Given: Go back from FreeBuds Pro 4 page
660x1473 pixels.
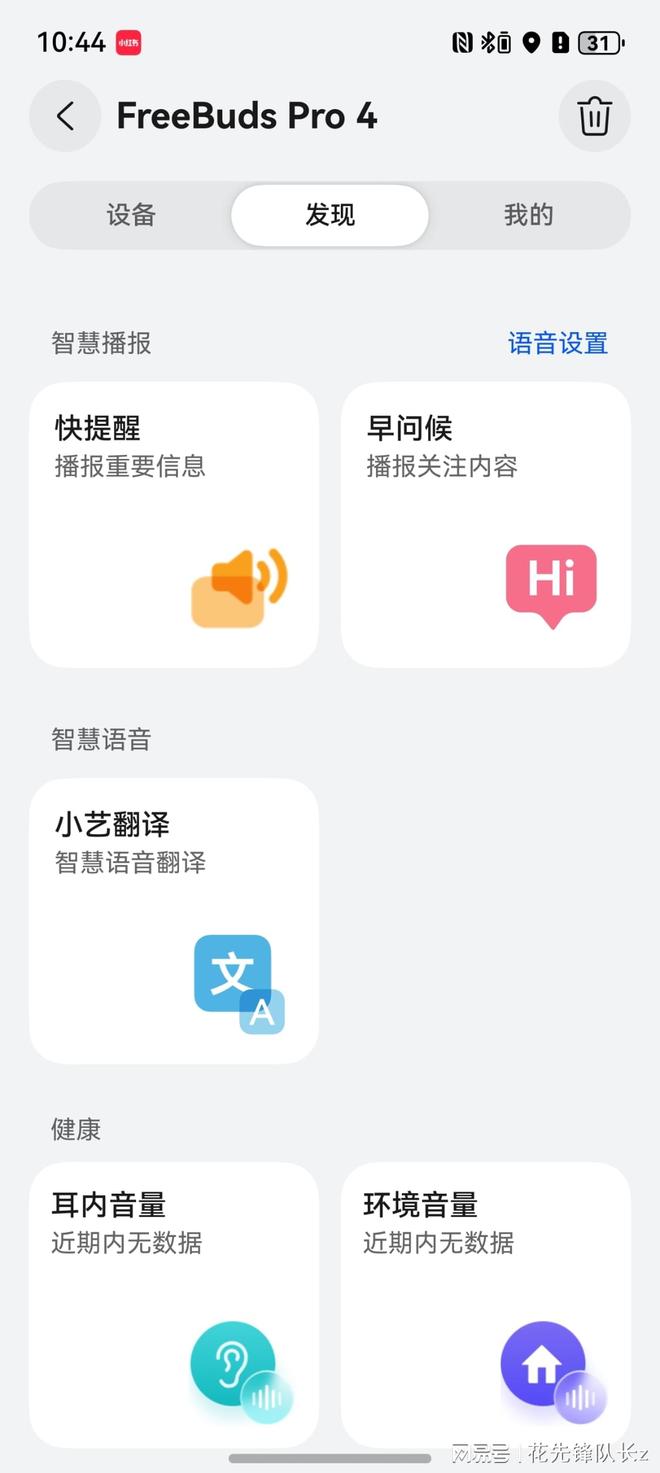Looking at the screenshot, I should pos(65,116).
